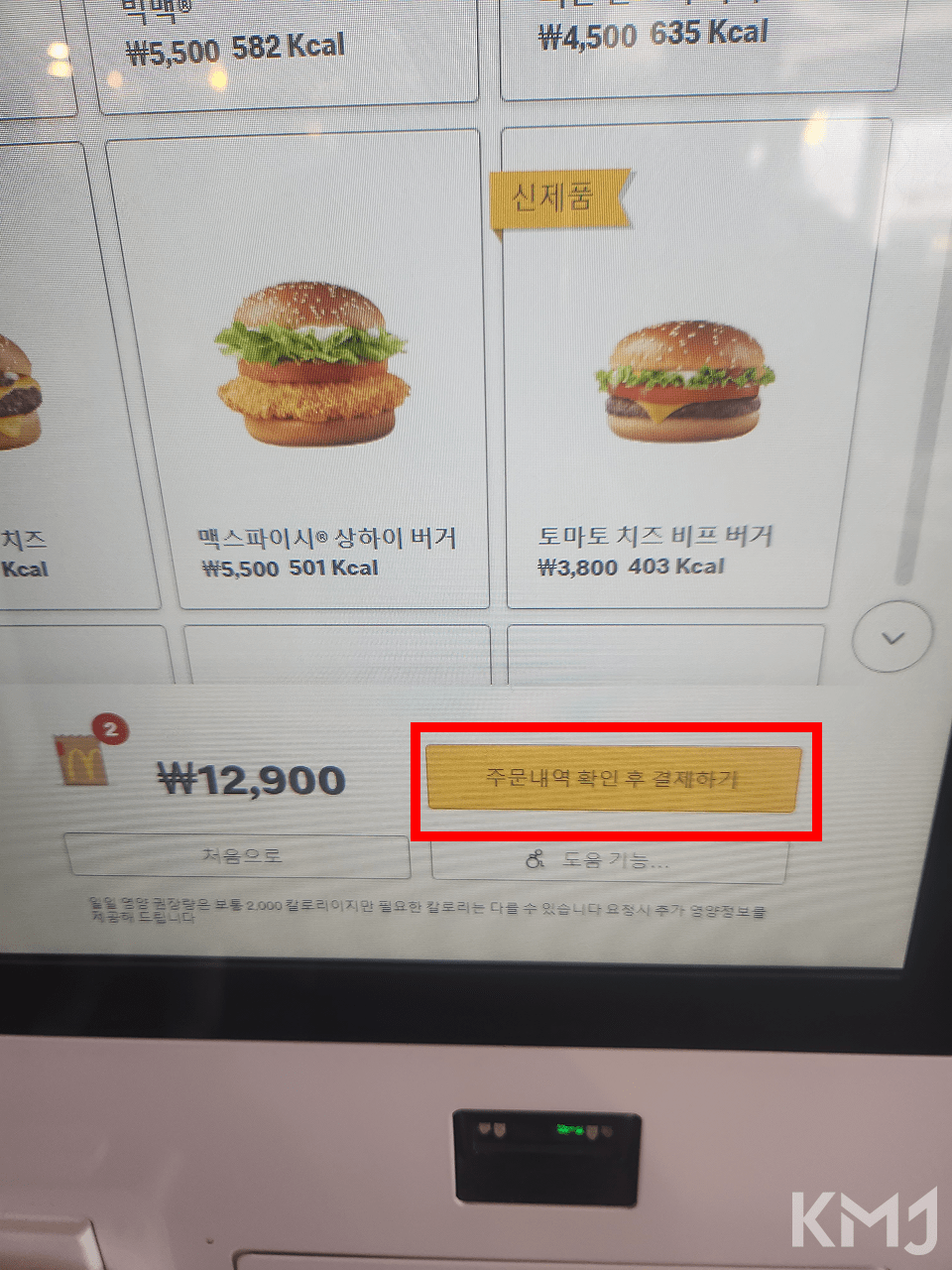Open 도움 기능 accessibility options

[609, 860]
